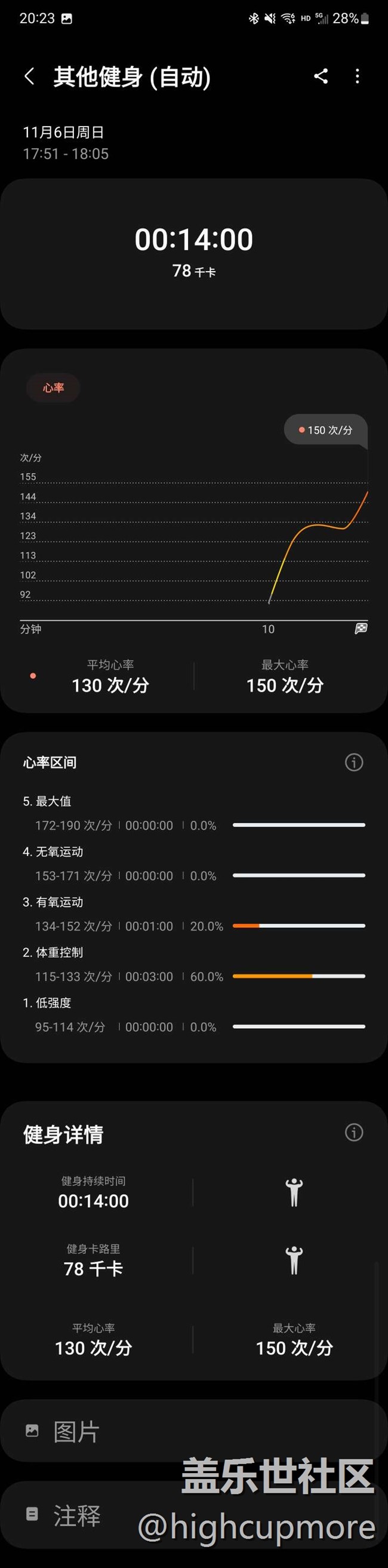Open the 图片 row

[76, 1431]
